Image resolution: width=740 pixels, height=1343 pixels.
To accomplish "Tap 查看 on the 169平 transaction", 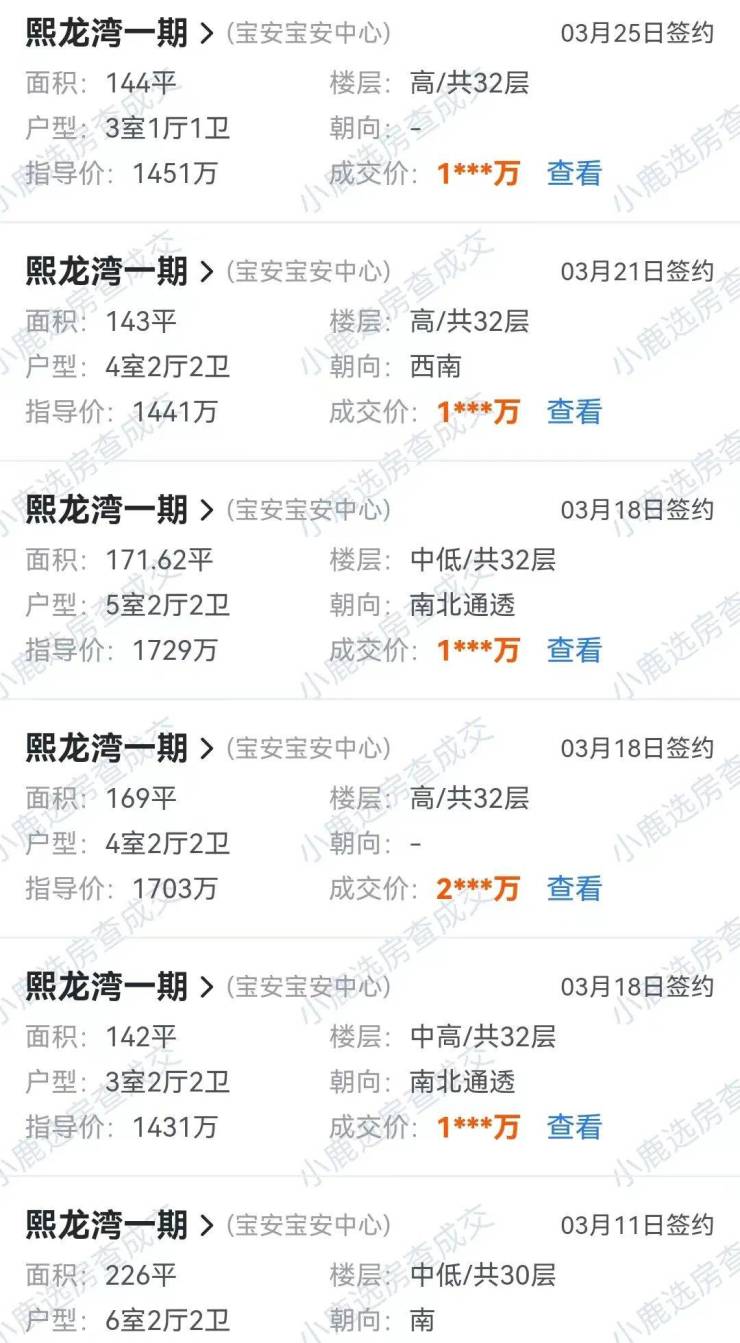I will (574, 888).
